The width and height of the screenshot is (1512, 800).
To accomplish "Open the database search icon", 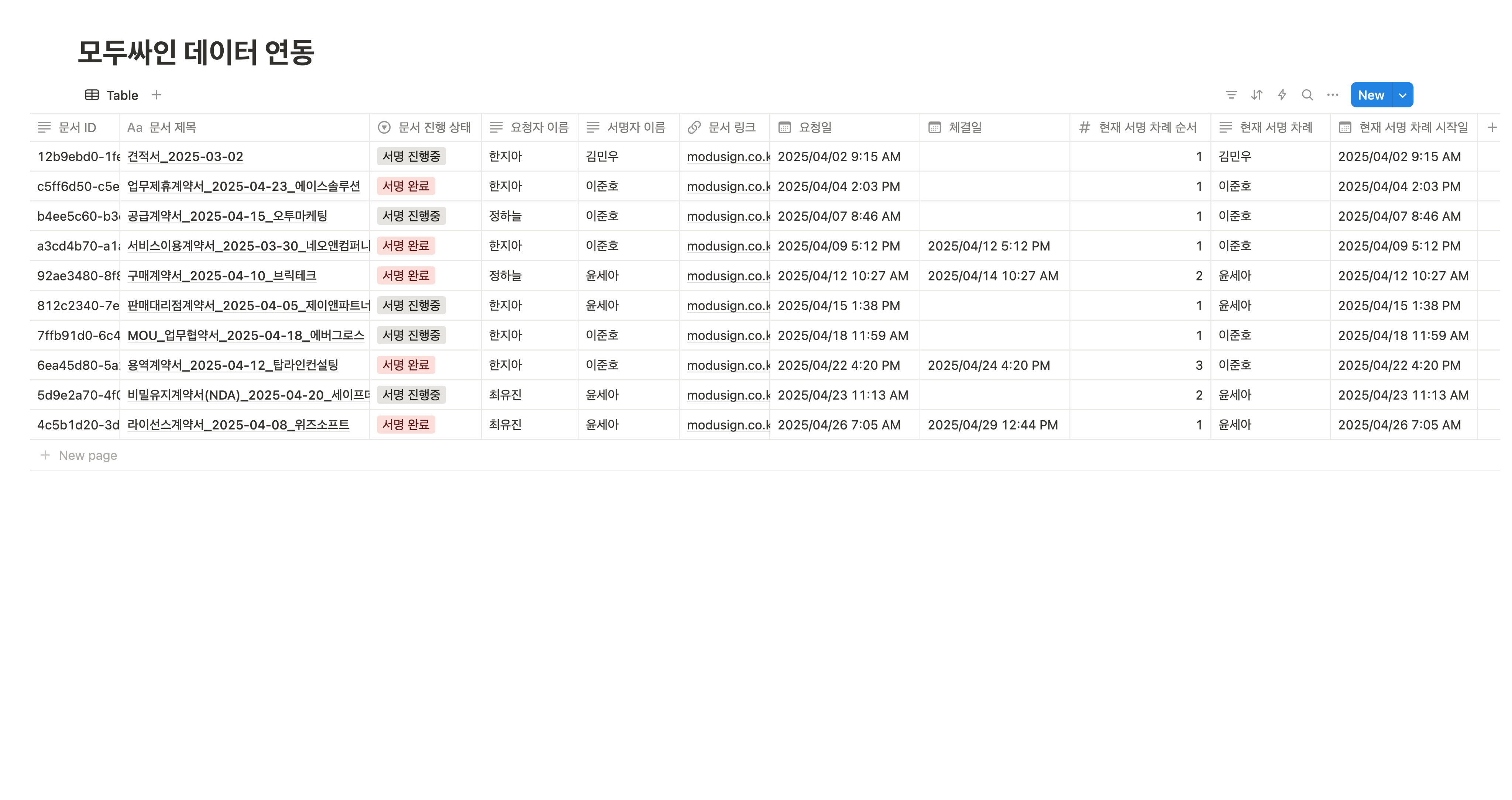I will coord(1307,95).
